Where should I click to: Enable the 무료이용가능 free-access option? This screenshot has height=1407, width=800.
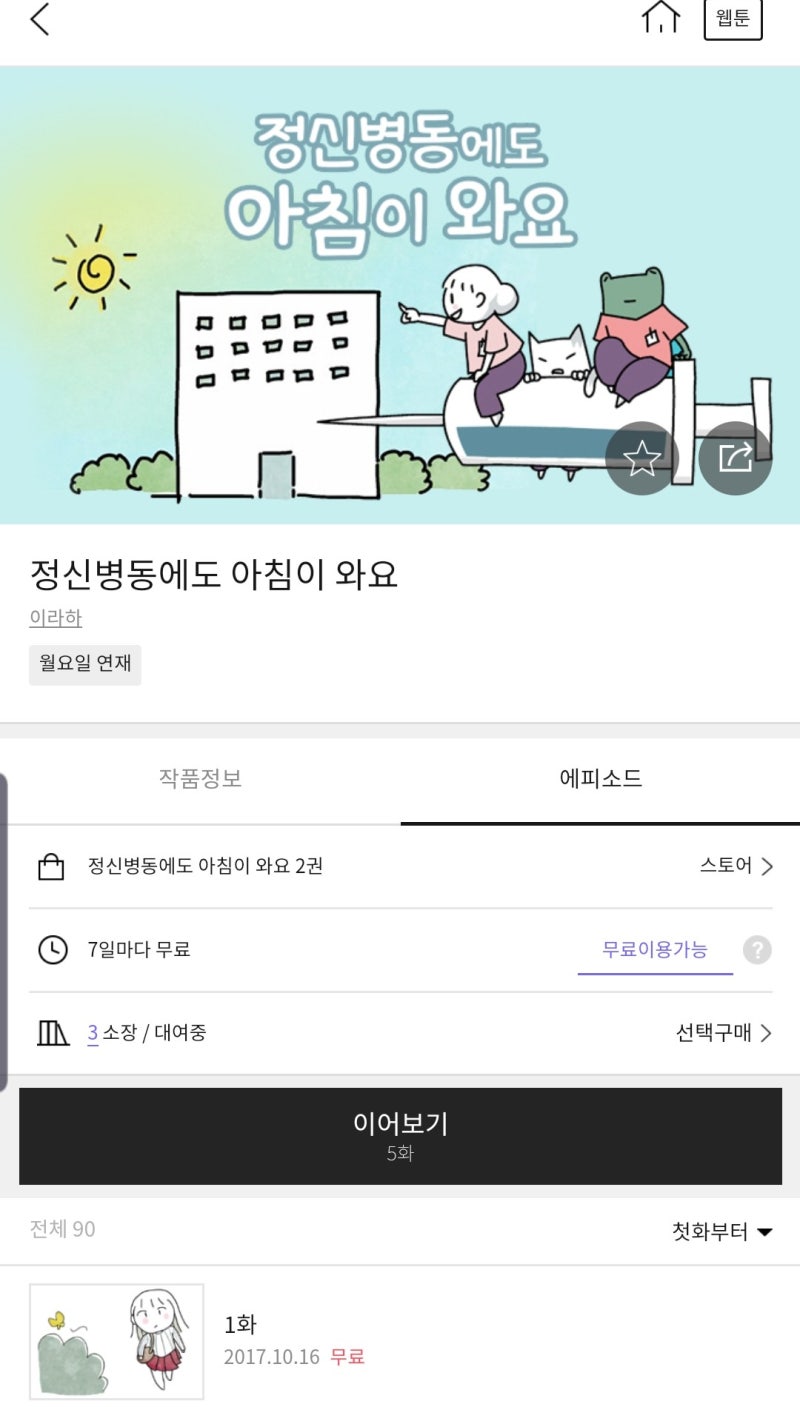[x=655, y=949]
